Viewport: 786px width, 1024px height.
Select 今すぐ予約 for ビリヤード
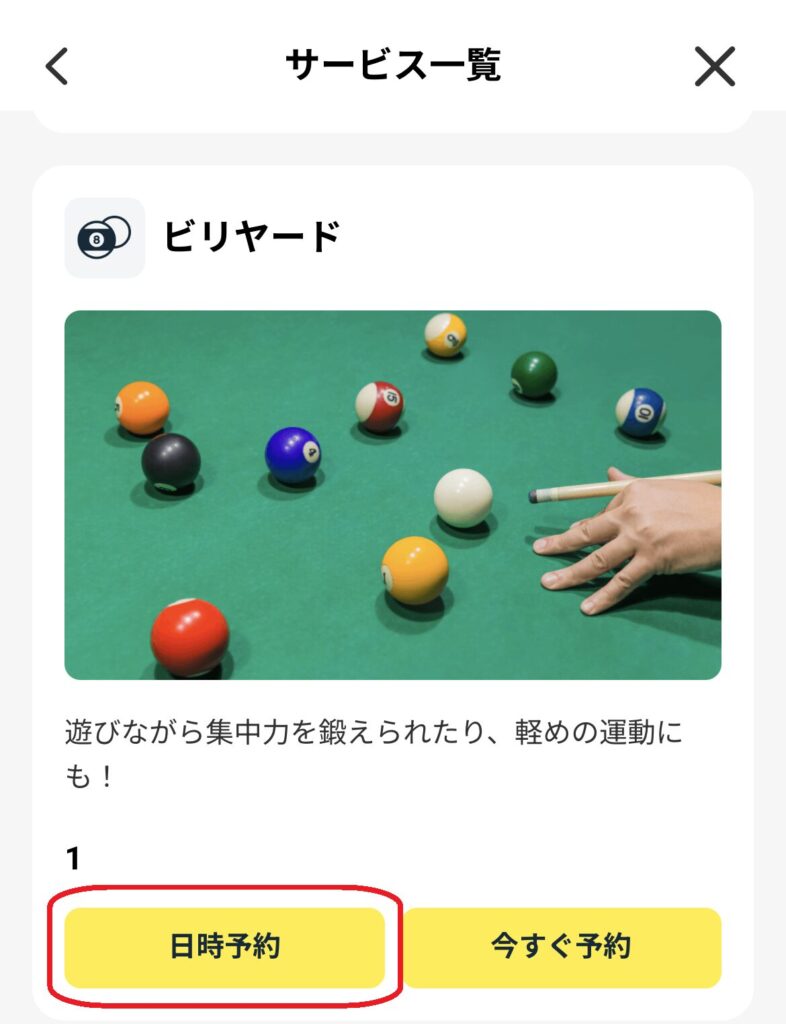561,946
